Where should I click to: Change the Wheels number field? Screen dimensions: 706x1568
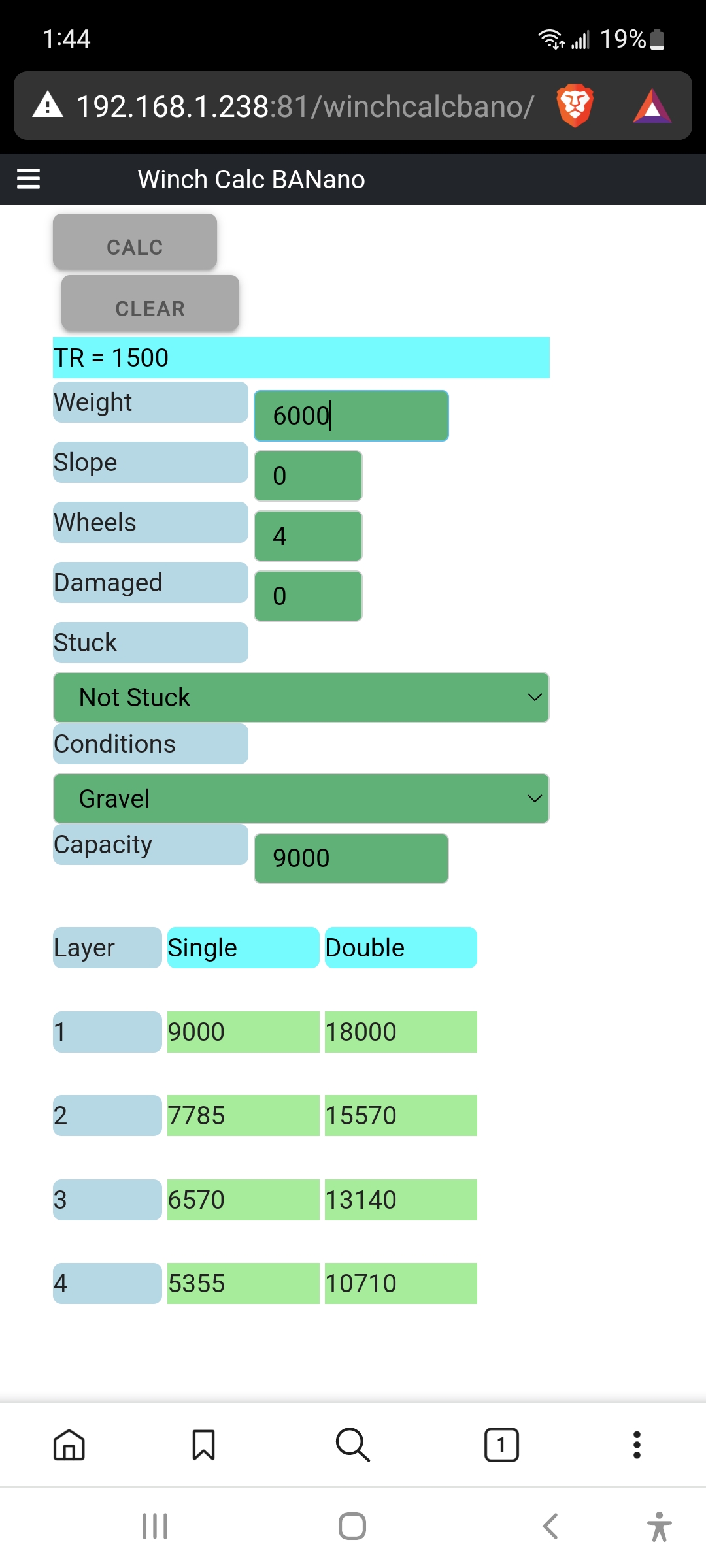pyautogui.click(x=308, y=536)
